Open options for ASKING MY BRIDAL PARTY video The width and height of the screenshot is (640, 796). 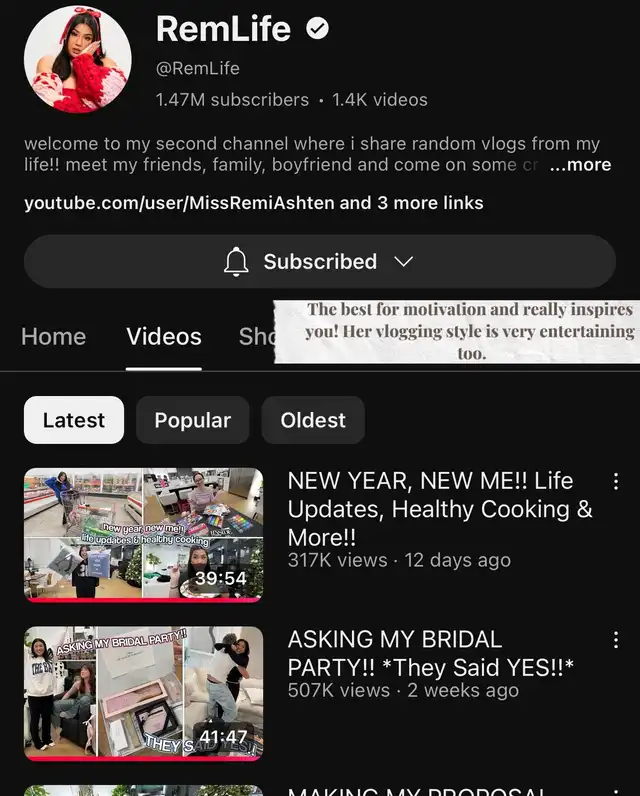615,640
